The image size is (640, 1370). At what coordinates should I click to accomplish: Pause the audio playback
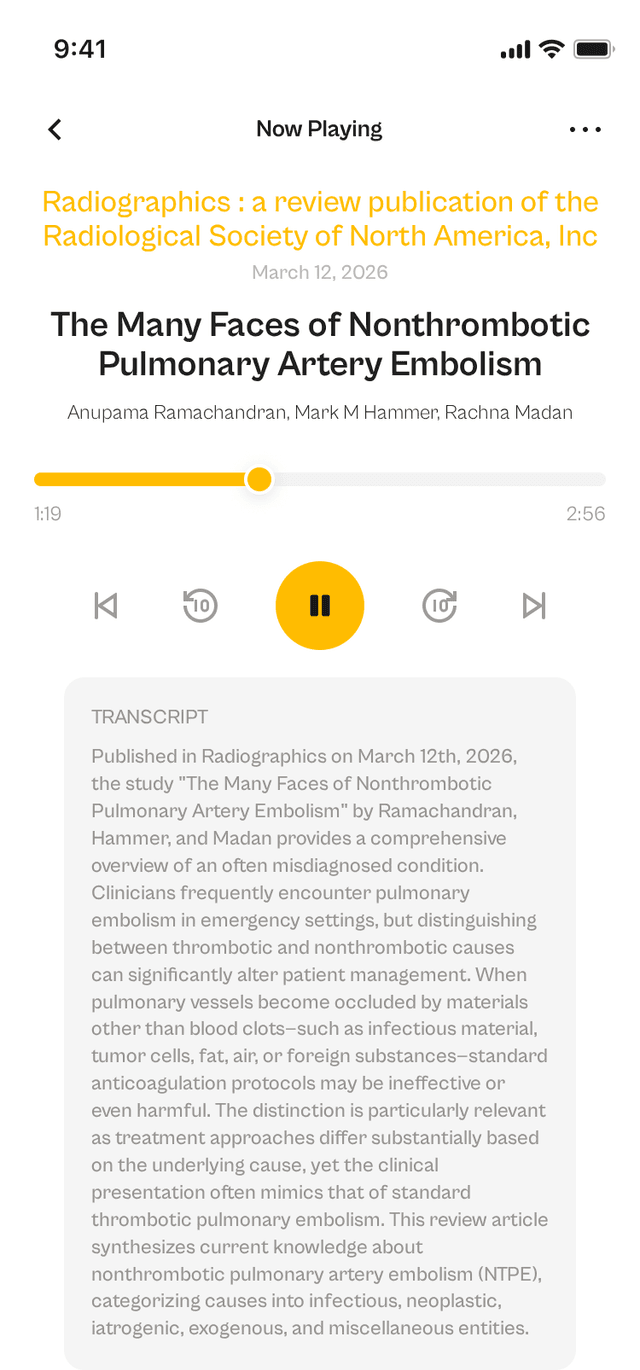[320, 606]
